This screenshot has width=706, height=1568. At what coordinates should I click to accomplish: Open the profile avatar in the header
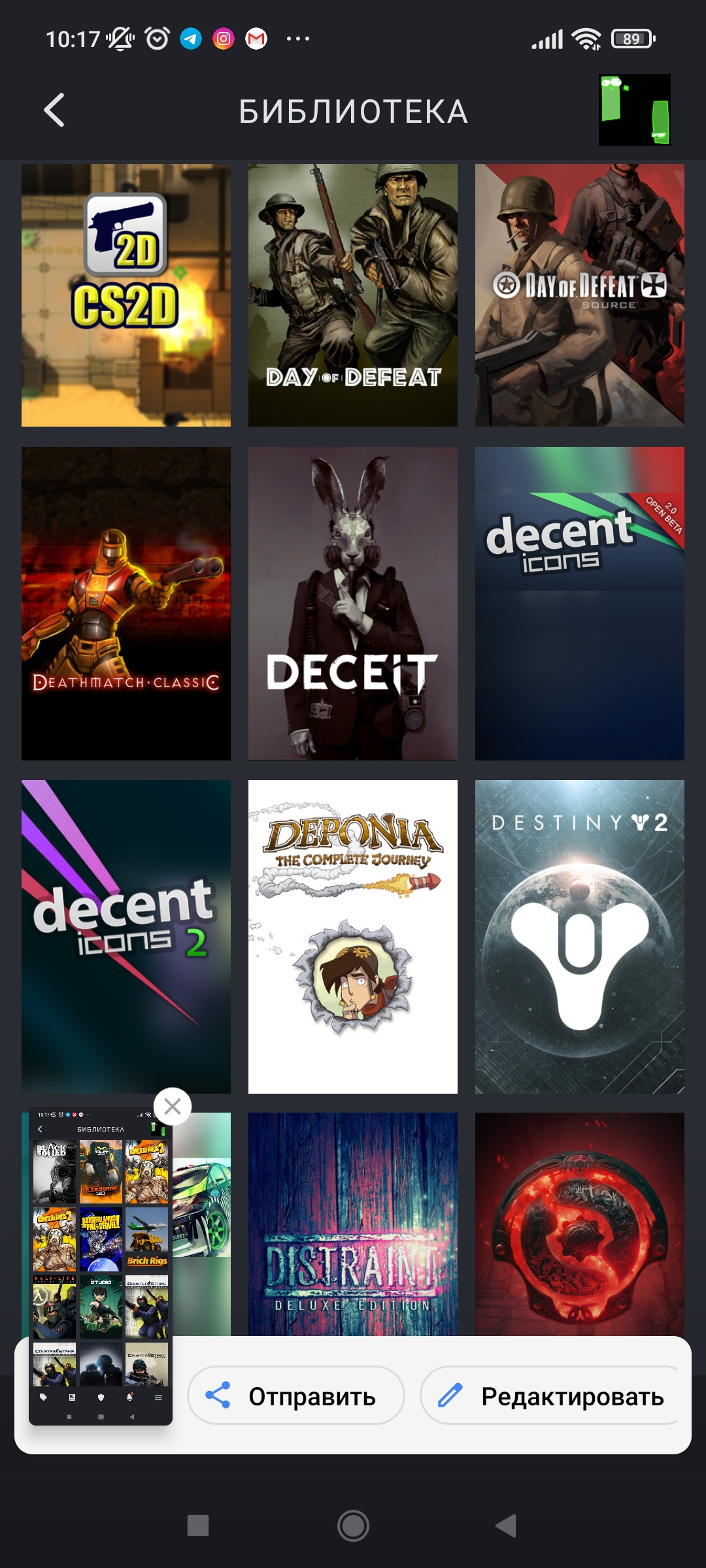tap(635, 109)
